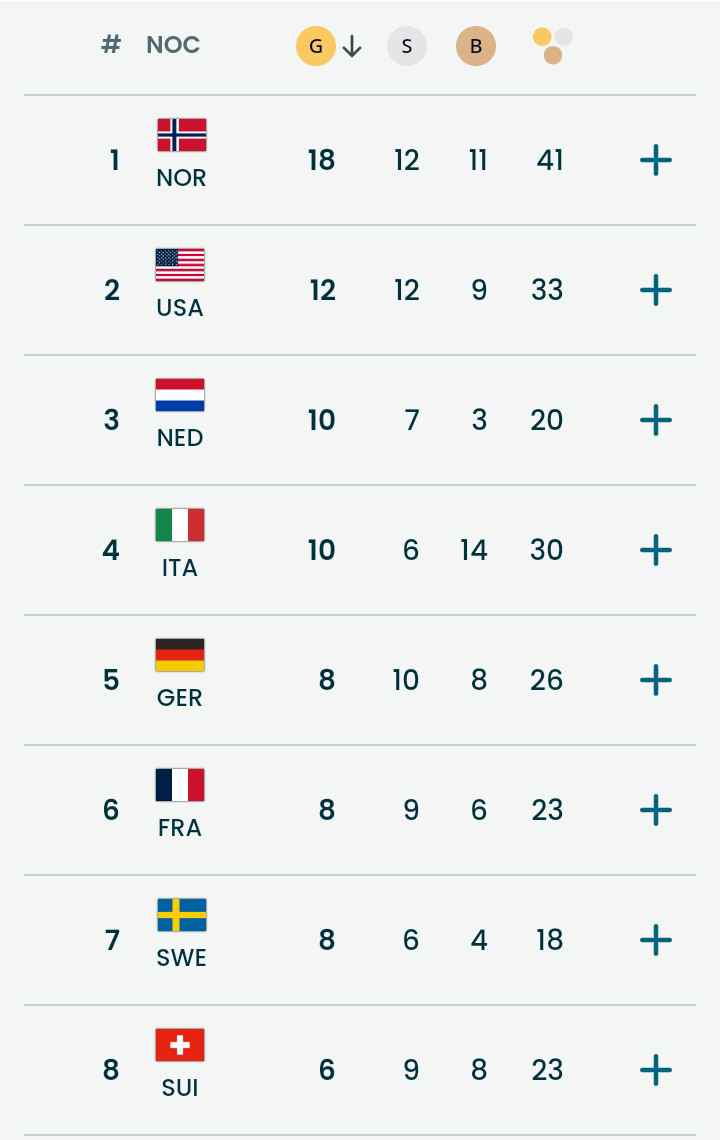This screenshot has height=1140, width=720.
Task: Open Italy's plus expander
Action: tap(656, 550)
